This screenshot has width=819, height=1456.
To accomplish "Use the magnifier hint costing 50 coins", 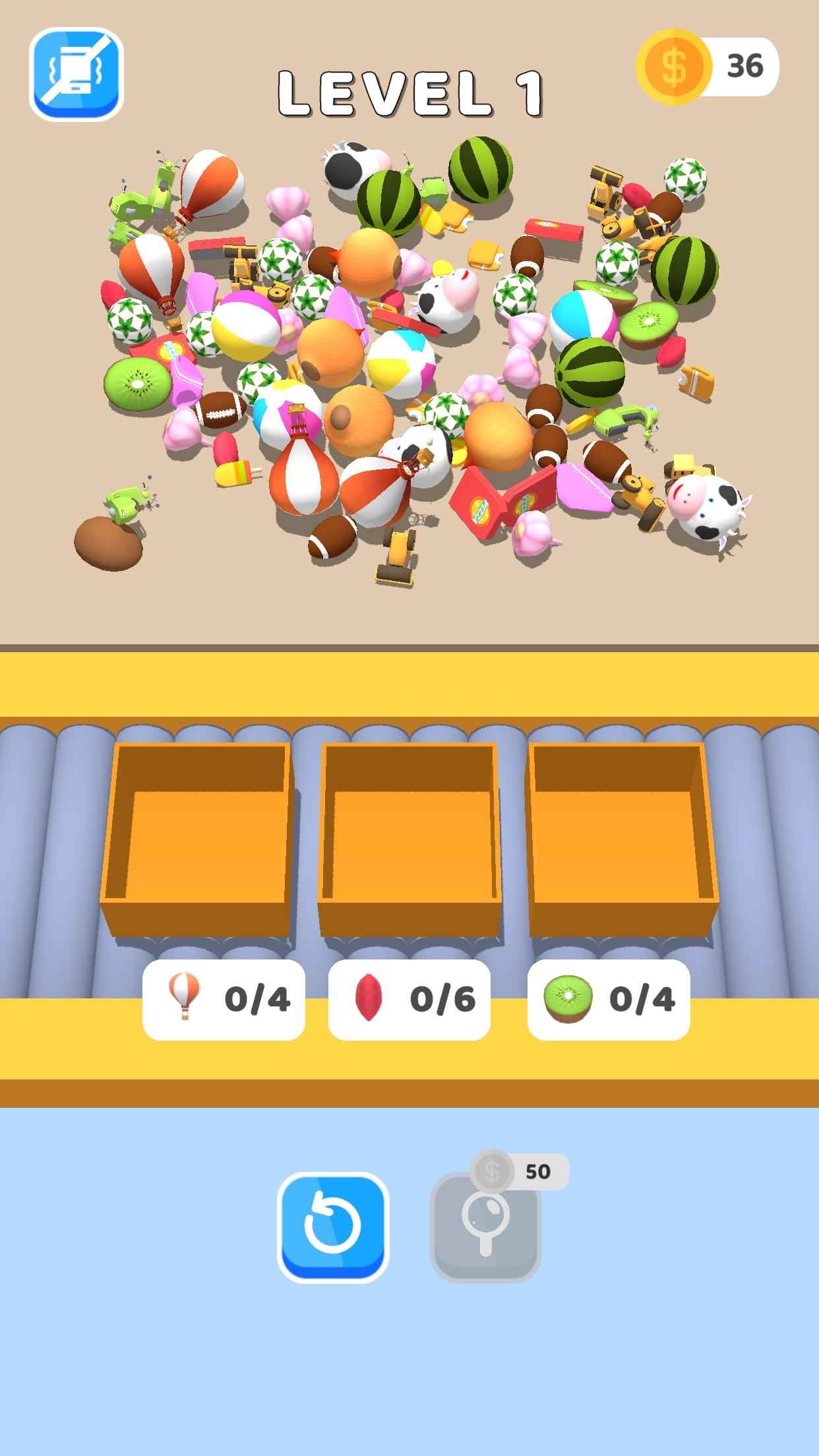I will (x=485, y=1227).
